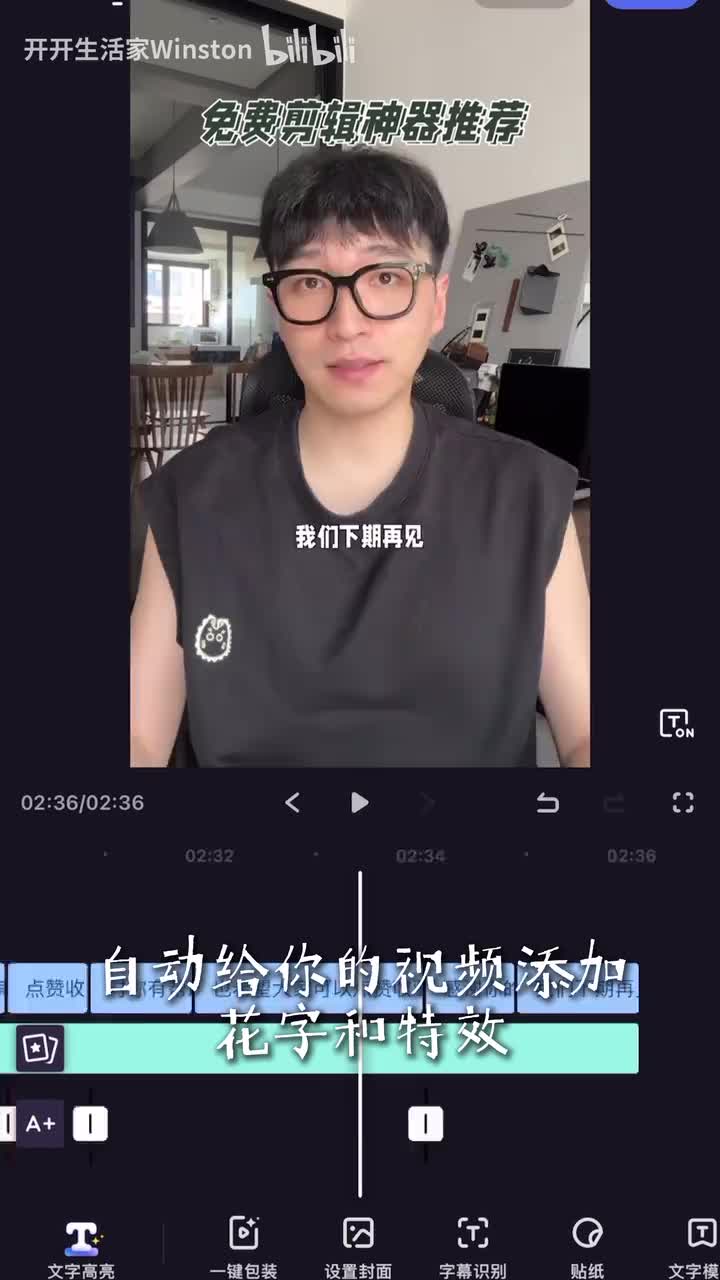Viewport: 720px width, 1280px height.
Task: Open 设置封面 to set cover
Action: click(x=358, y=1246)
